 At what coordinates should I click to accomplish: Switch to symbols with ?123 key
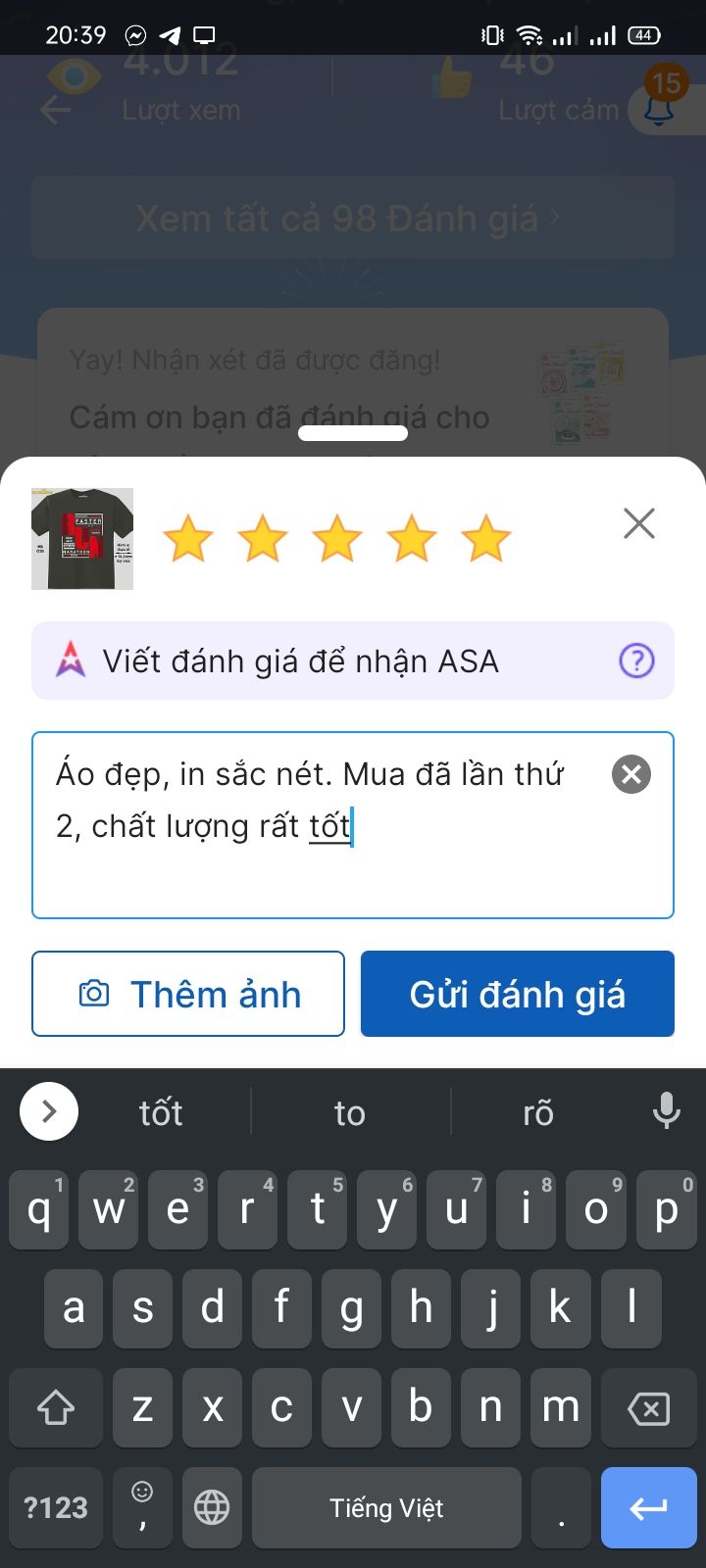click(x=55, y=1507)
